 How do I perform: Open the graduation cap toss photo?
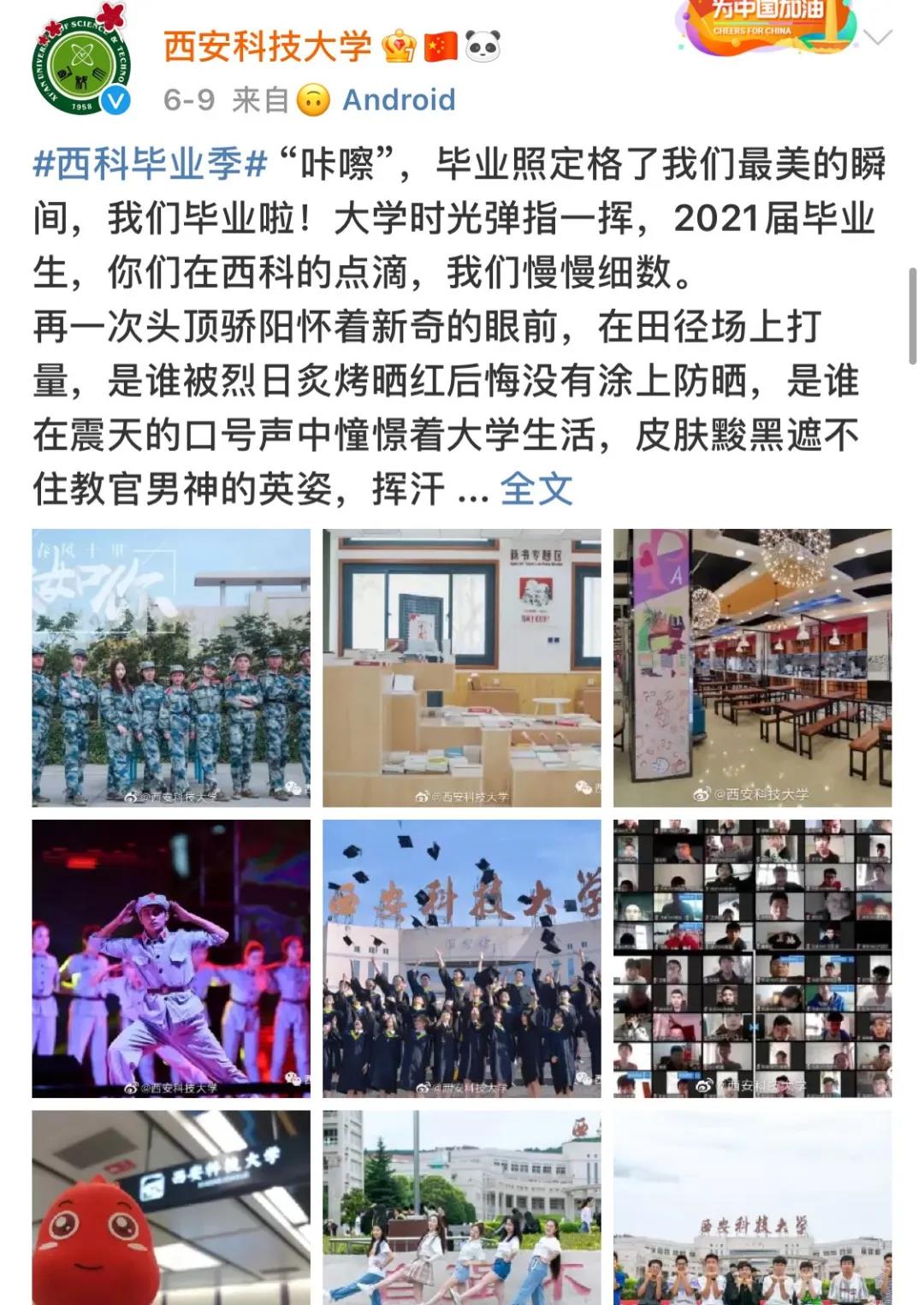click(461, 958)
